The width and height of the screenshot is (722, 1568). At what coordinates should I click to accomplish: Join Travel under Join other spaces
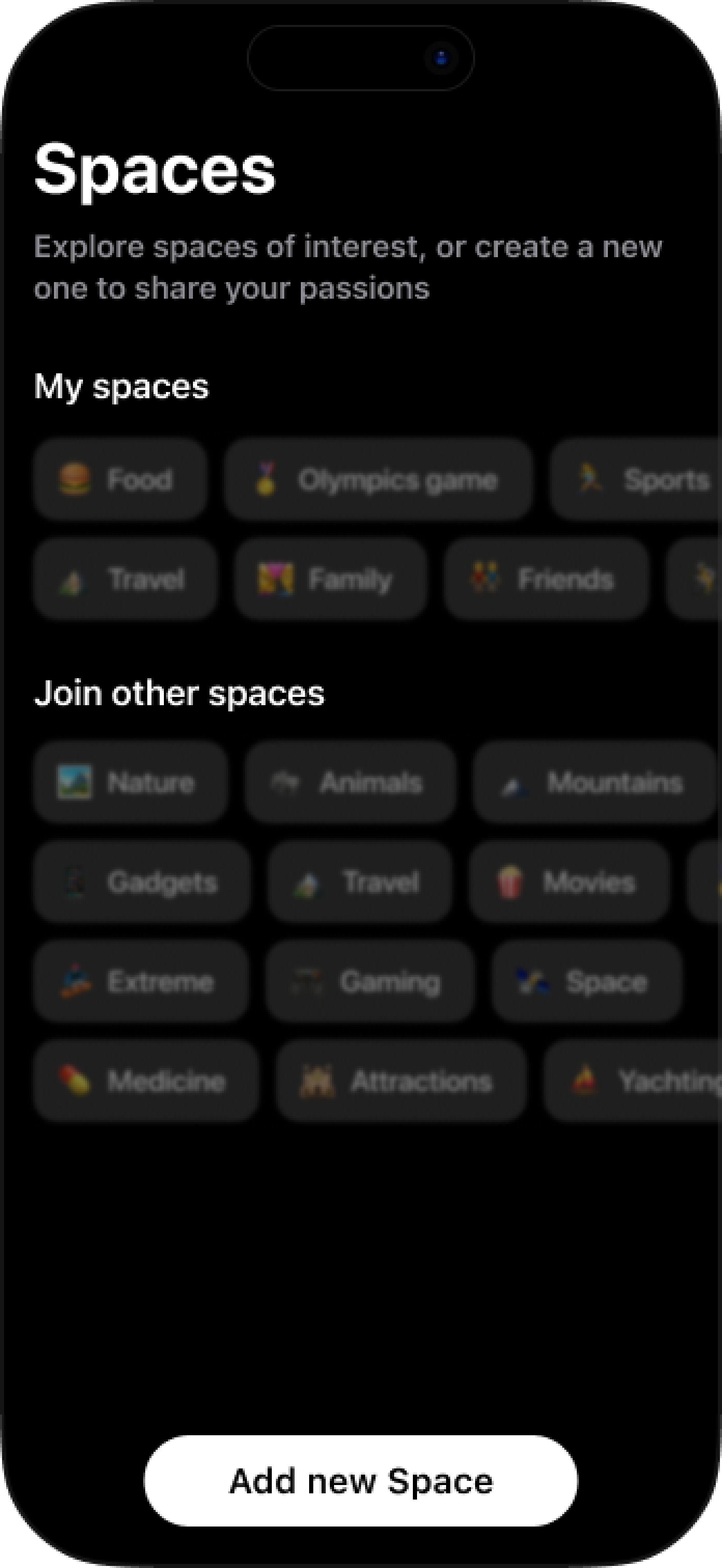(359, 881)
